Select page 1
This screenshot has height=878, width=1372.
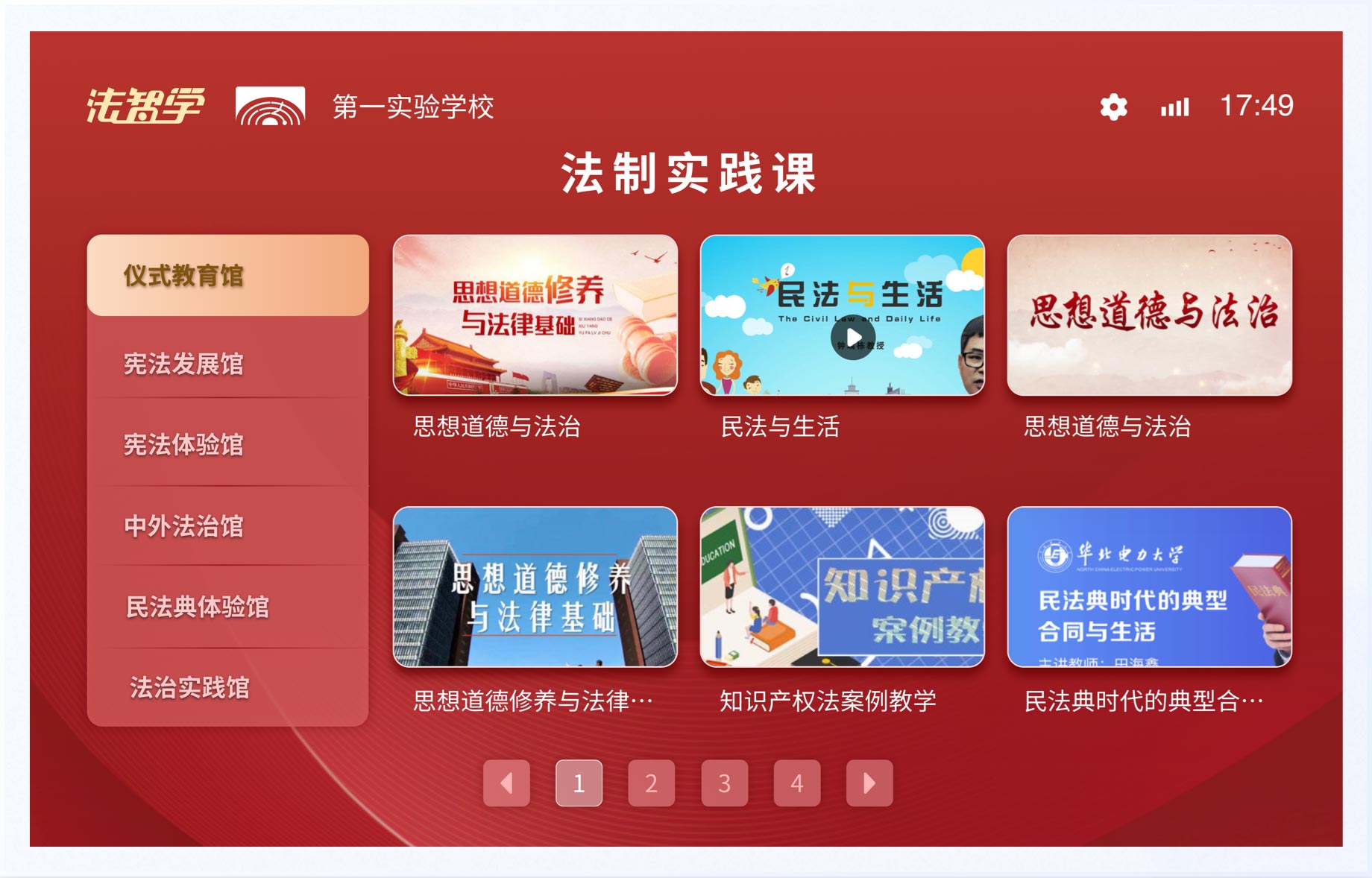click(x=579, y=783)
